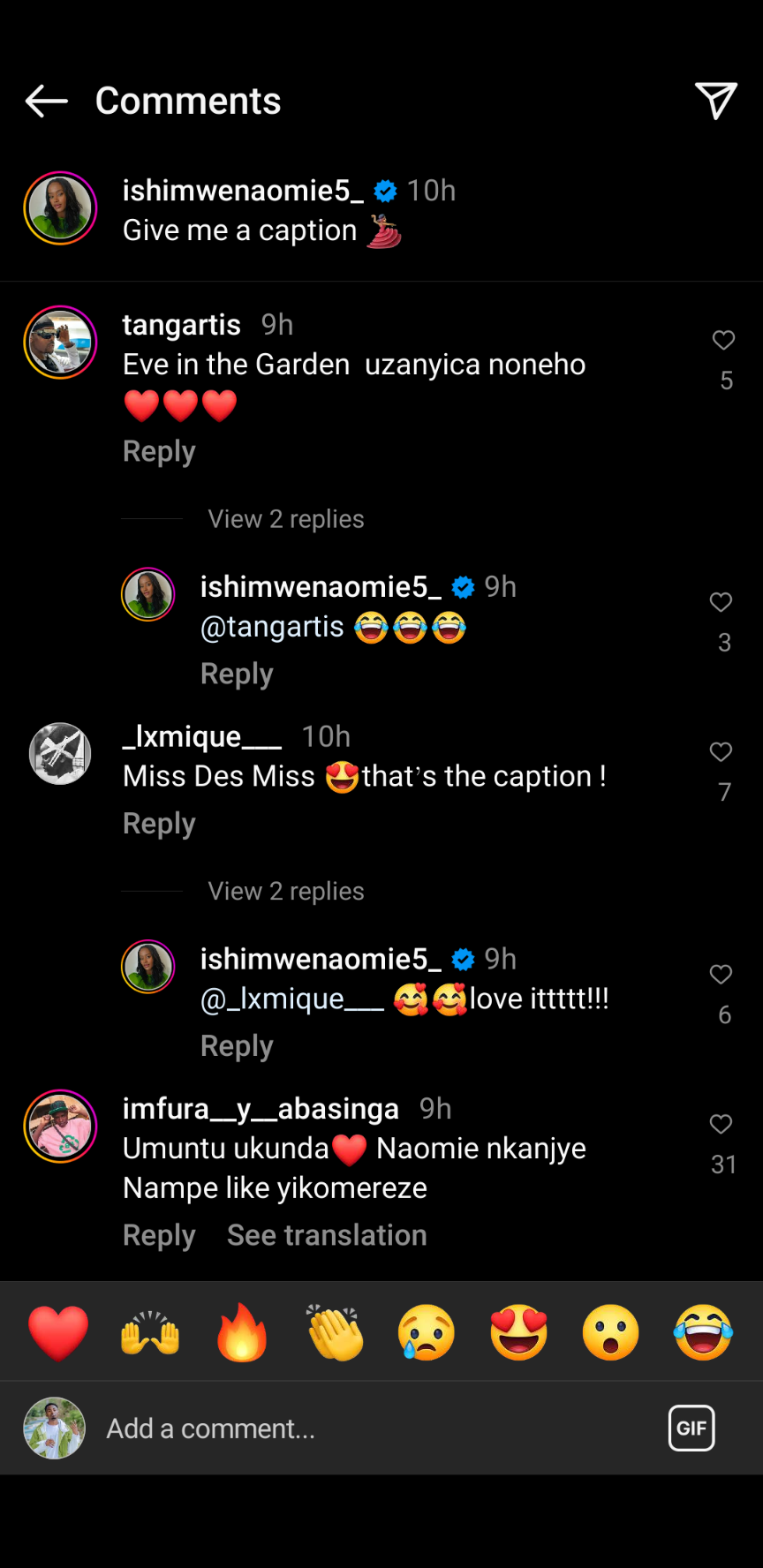
Task: View 2 replies under tangartis's comment
Action: point(285,519)
